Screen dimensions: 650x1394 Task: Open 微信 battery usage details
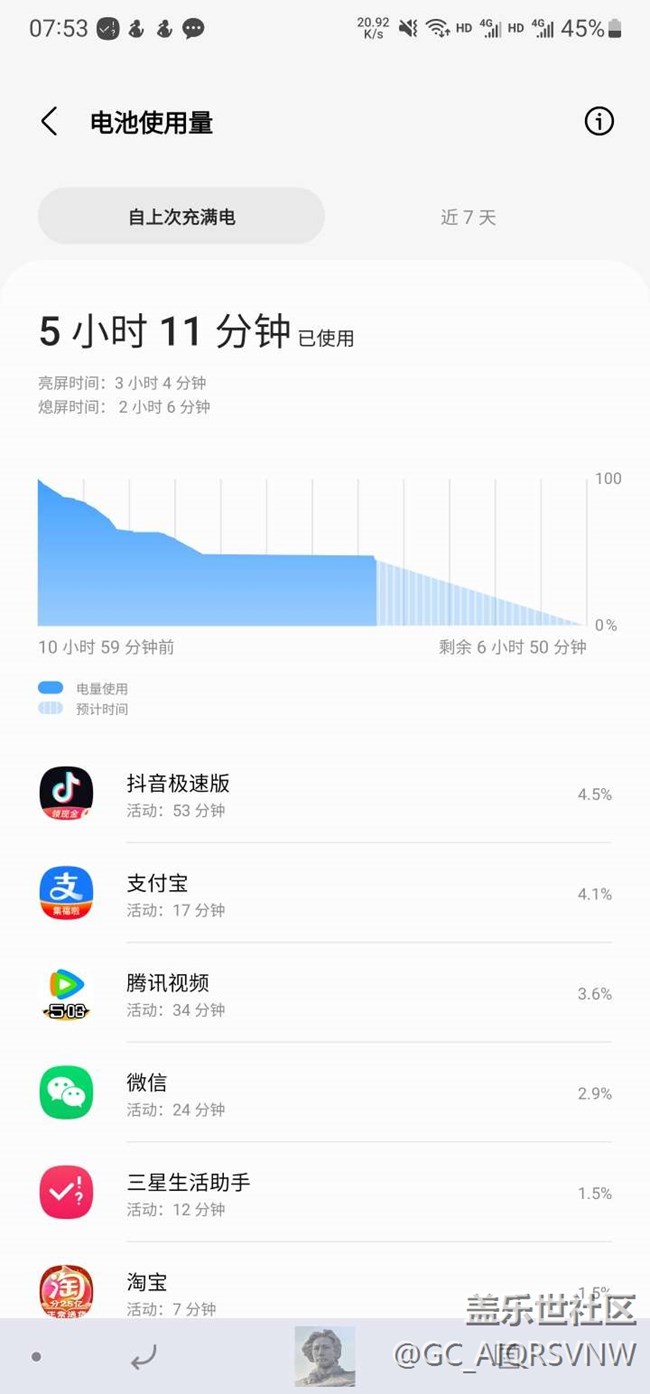325,1093
